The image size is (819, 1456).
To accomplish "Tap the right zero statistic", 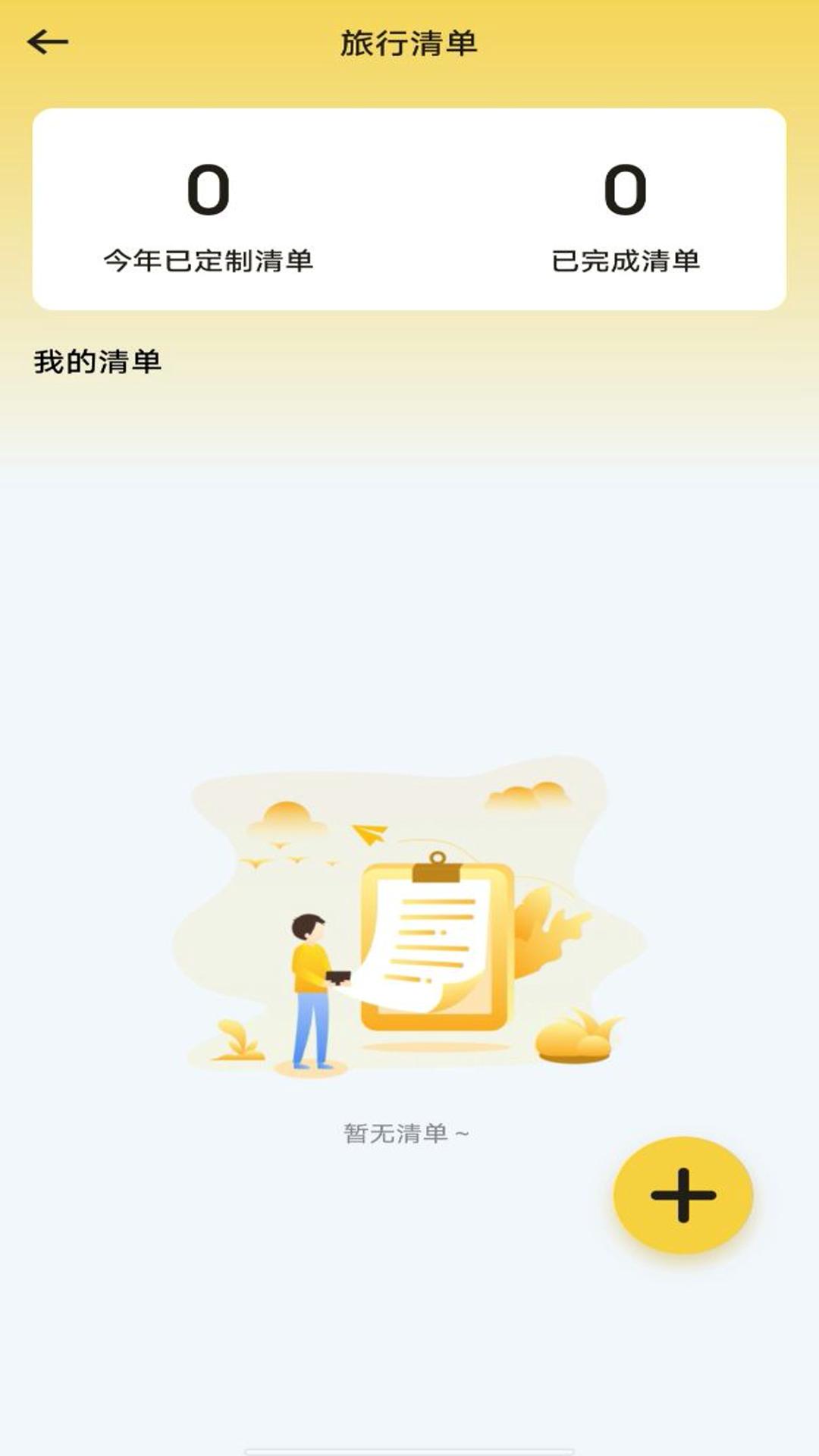I will [623, 192].
